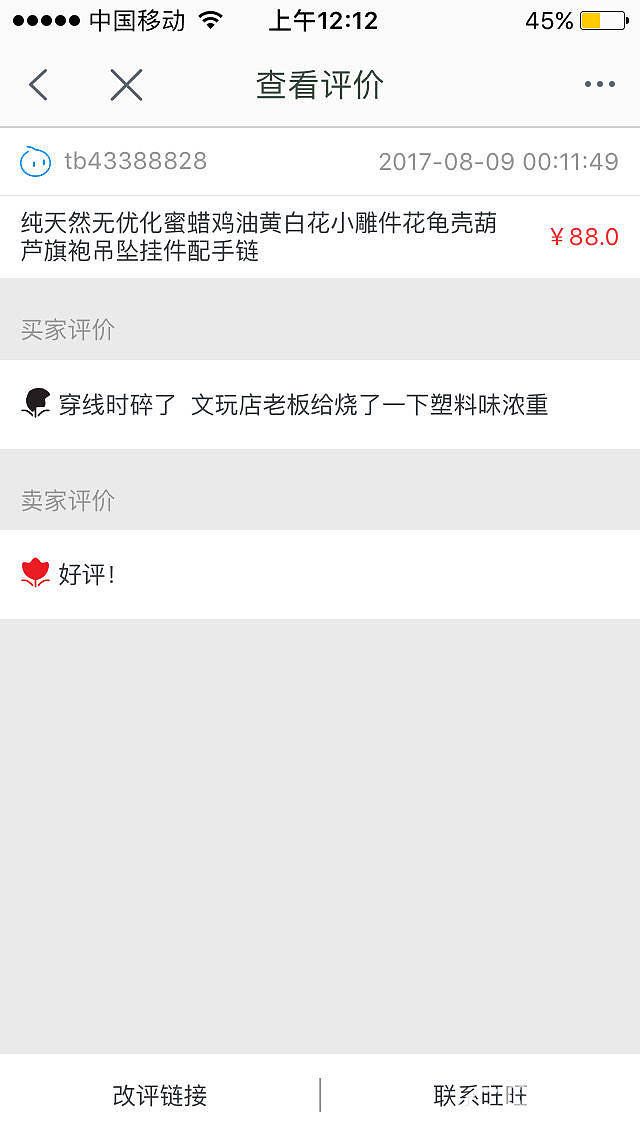View buyer tb43388828's profile
The width and height of the screenshot is (640, 1136).
[136, 161]
